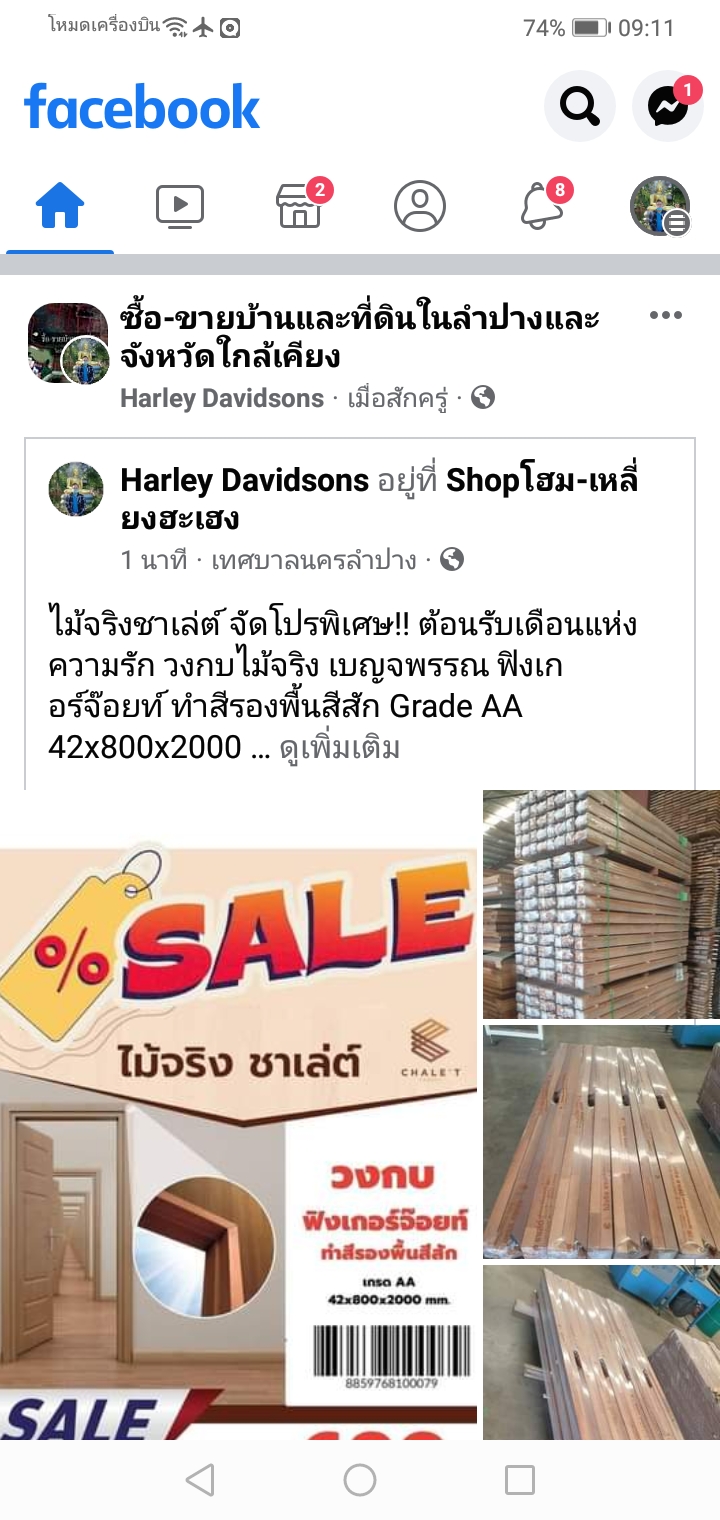Open Messenger chats
Viewport: 720px width, 1520px height.
pyautogui.click(x=668, y=105)
